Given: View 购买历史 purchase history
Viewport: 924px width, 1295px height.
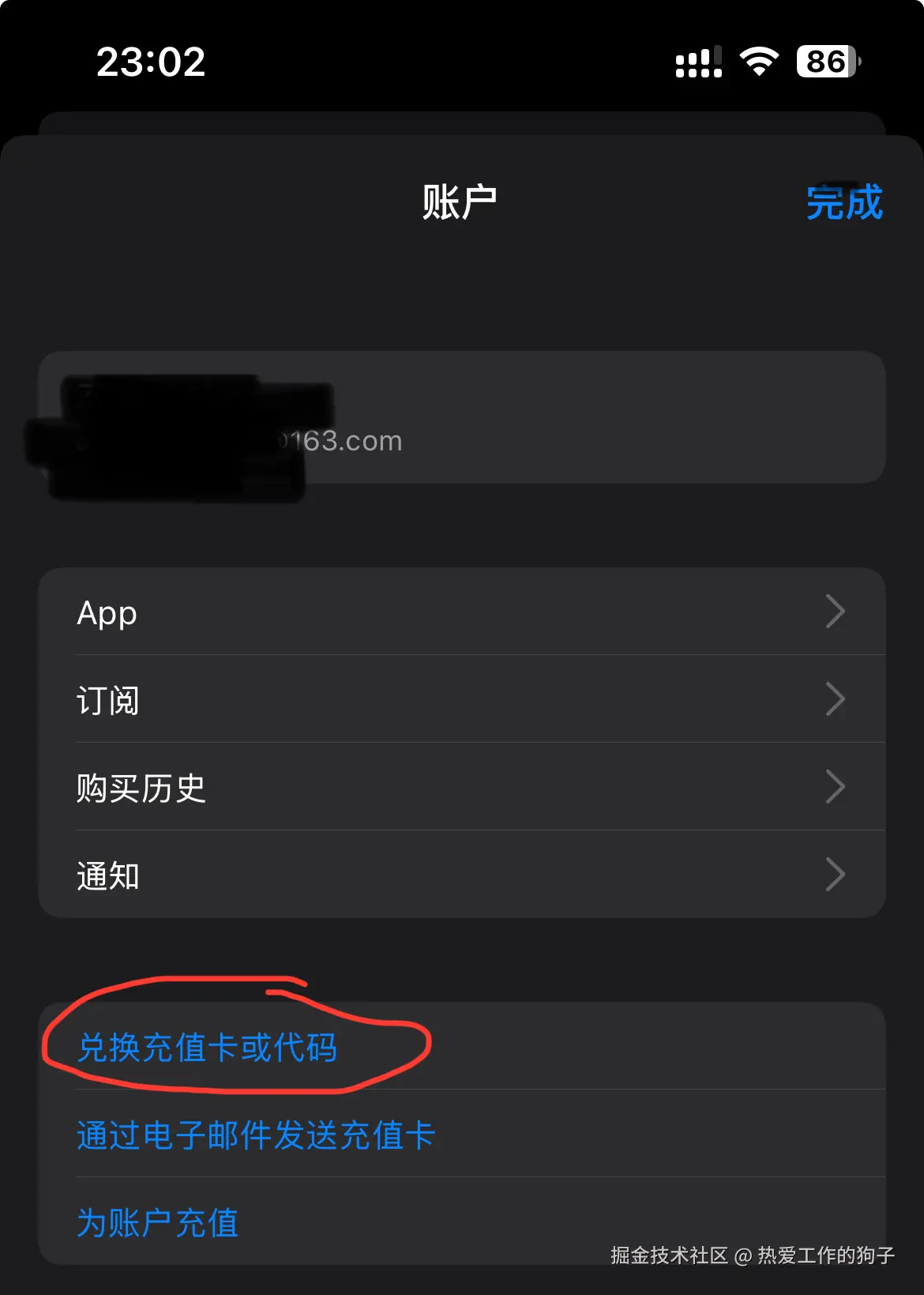Looking at the screenshot, I should click(461, 788).
